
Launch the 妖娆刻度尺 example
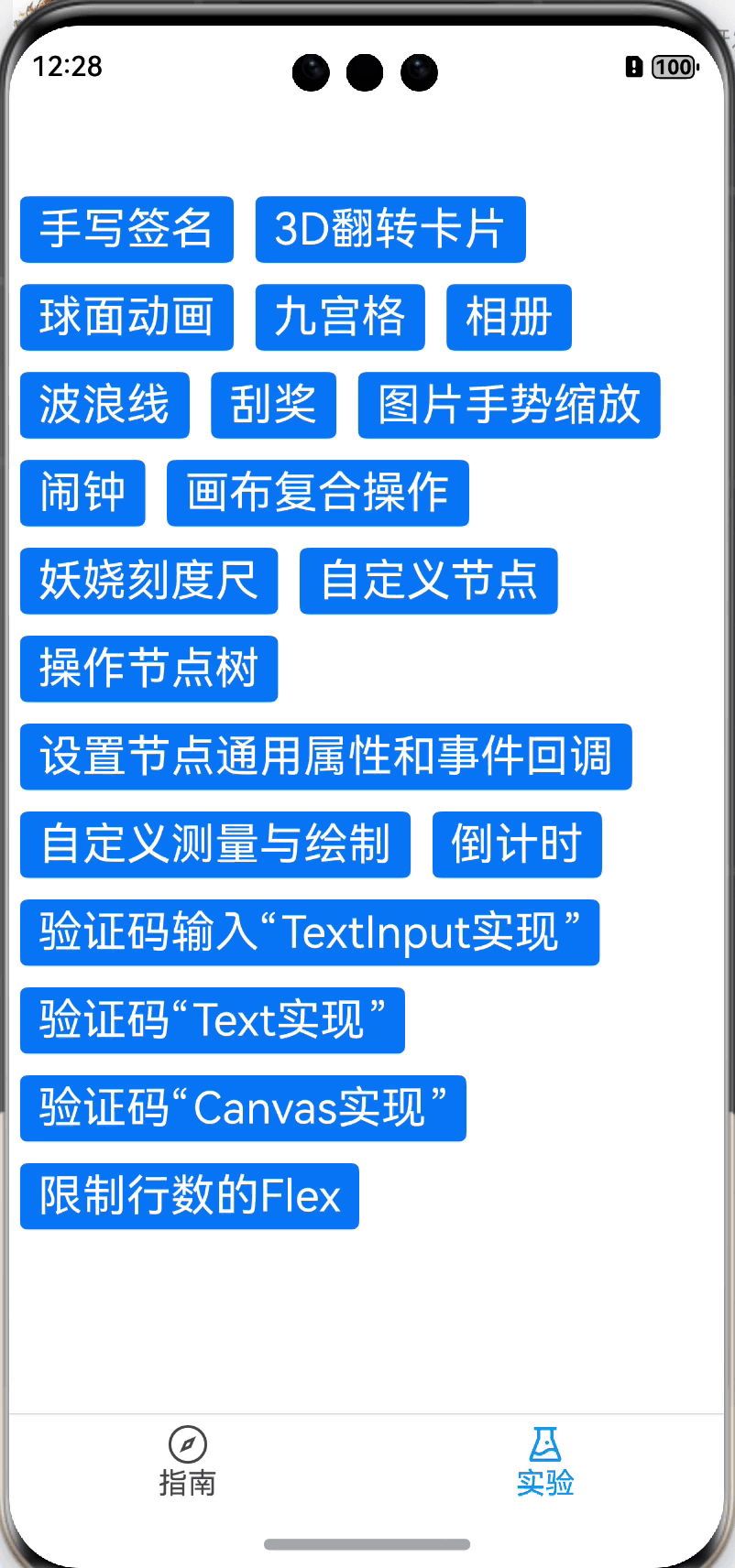coord(148,581)
